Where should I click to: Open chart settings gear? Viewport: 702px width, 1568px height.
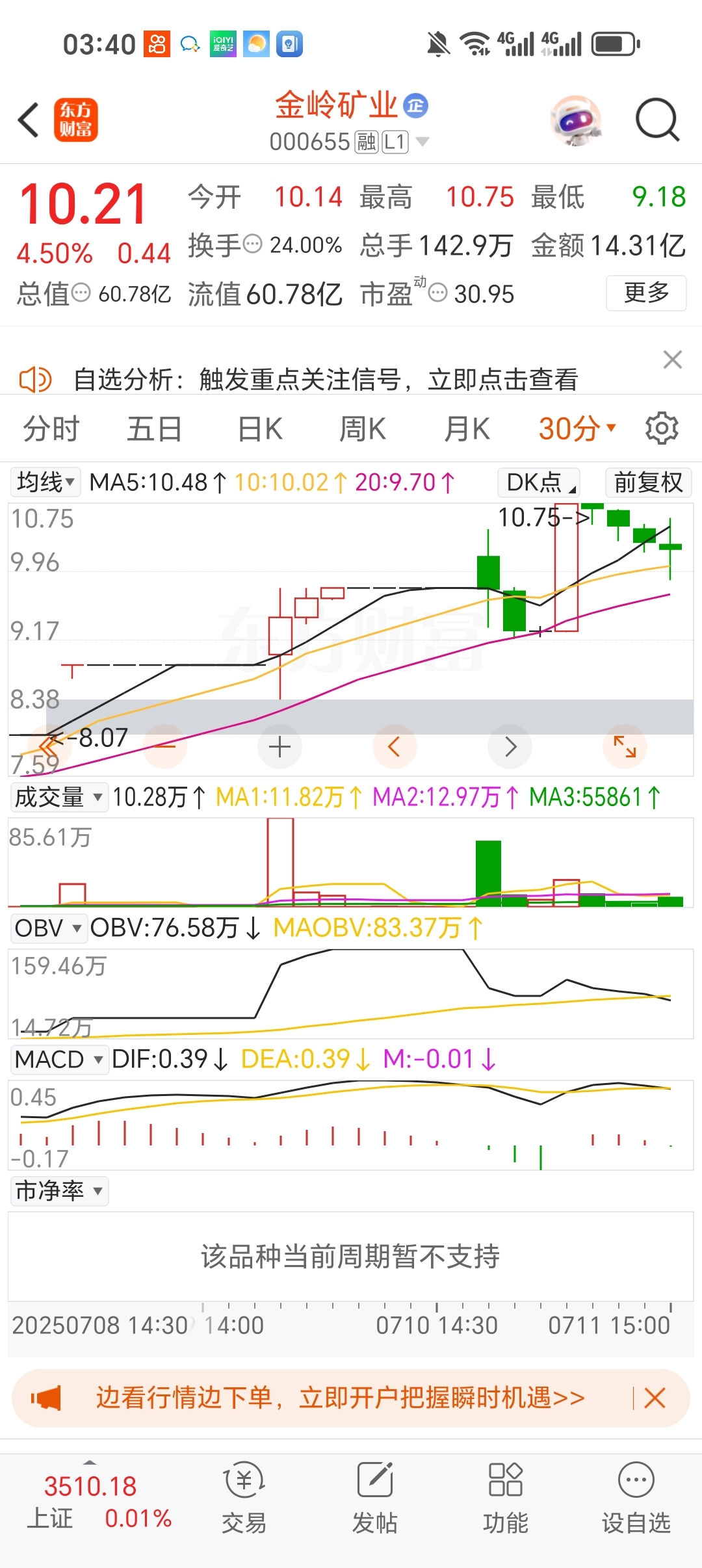point(662,428)
